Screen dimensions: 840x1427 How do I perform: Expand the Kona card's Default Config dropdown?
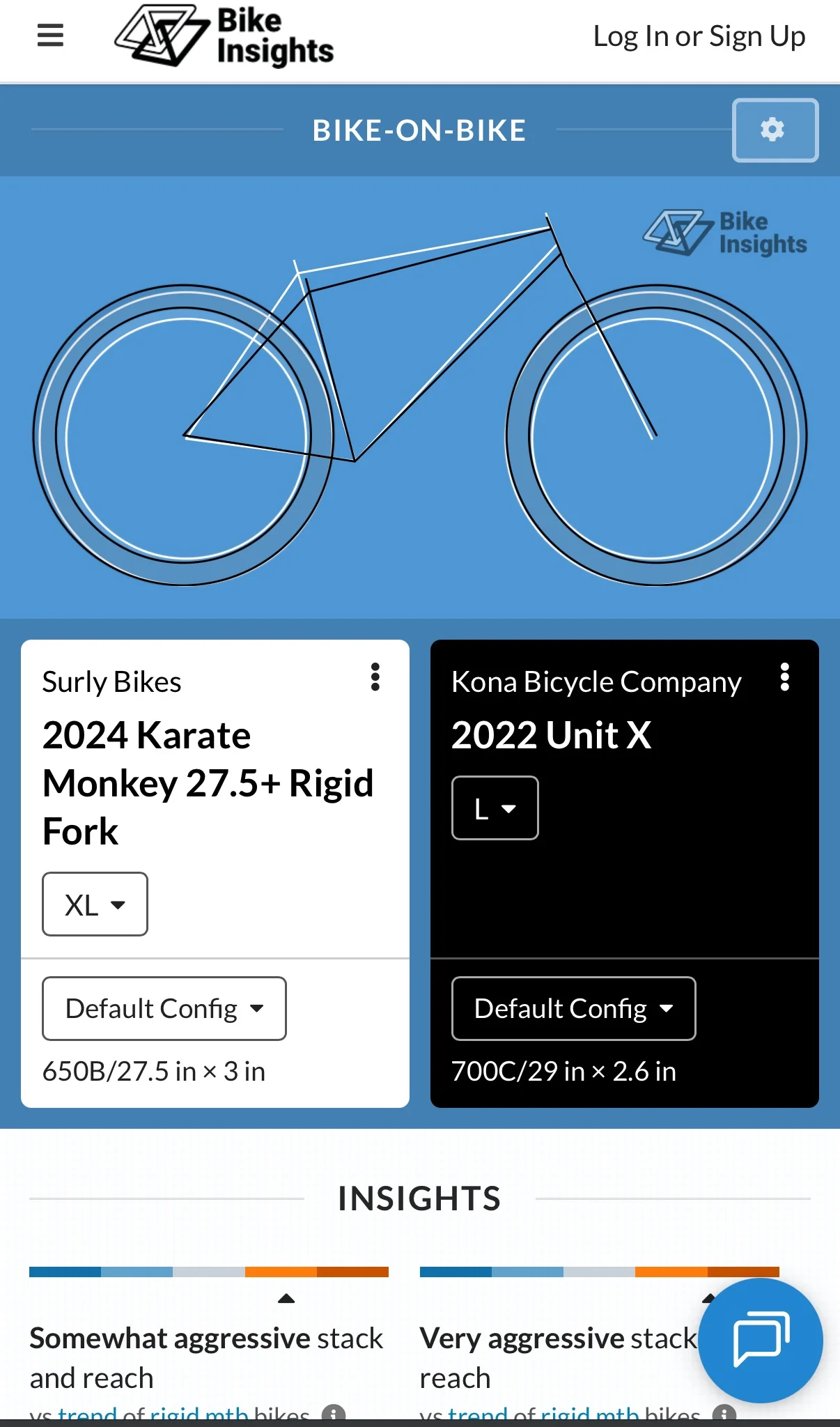click(573, 1009)
